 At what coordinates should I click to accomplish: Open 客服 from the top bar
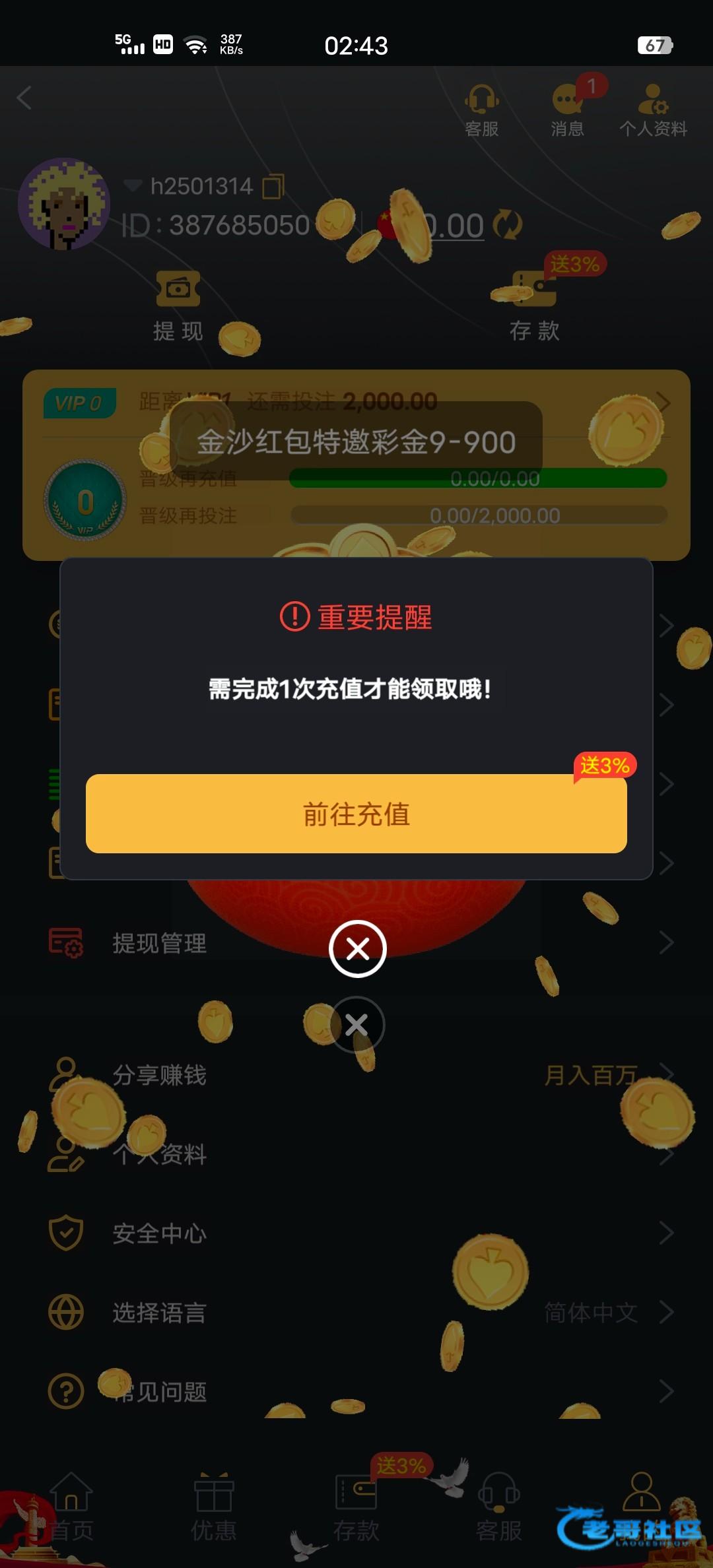pos(481,110)
